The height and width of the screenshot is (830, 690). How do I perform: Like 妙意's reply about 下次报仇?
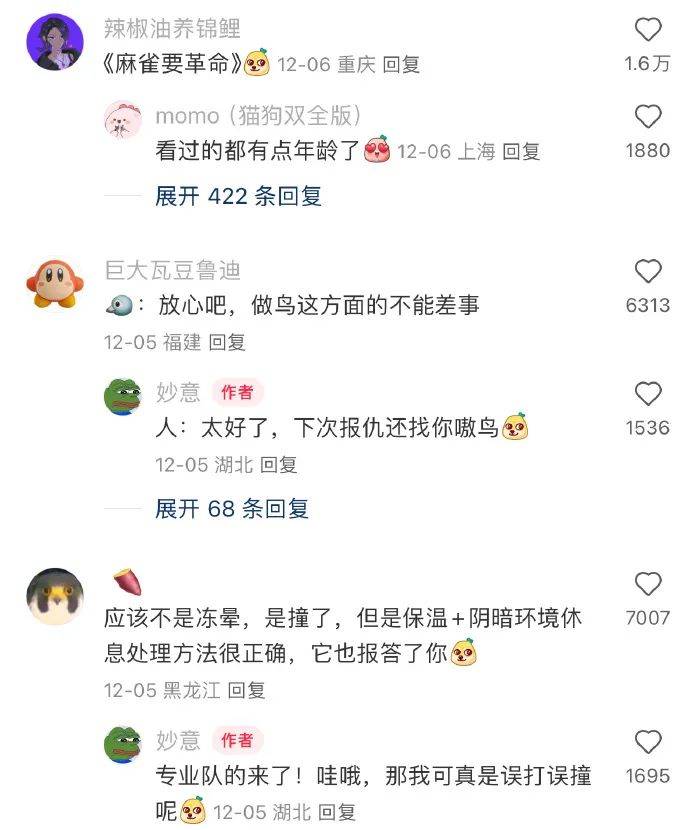pos(648,394)
